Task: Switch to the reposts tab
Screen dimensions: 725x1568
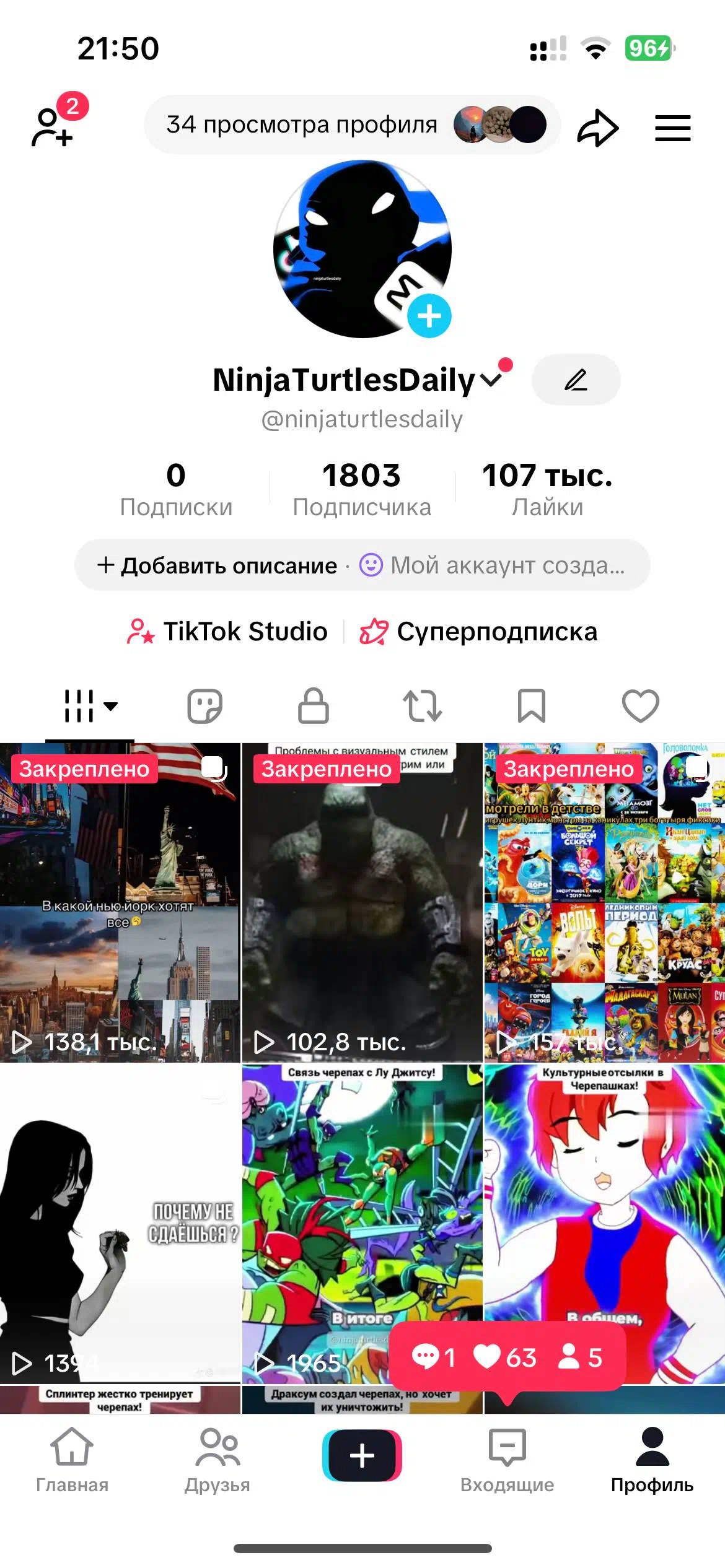Action: [x=422, y=706]
